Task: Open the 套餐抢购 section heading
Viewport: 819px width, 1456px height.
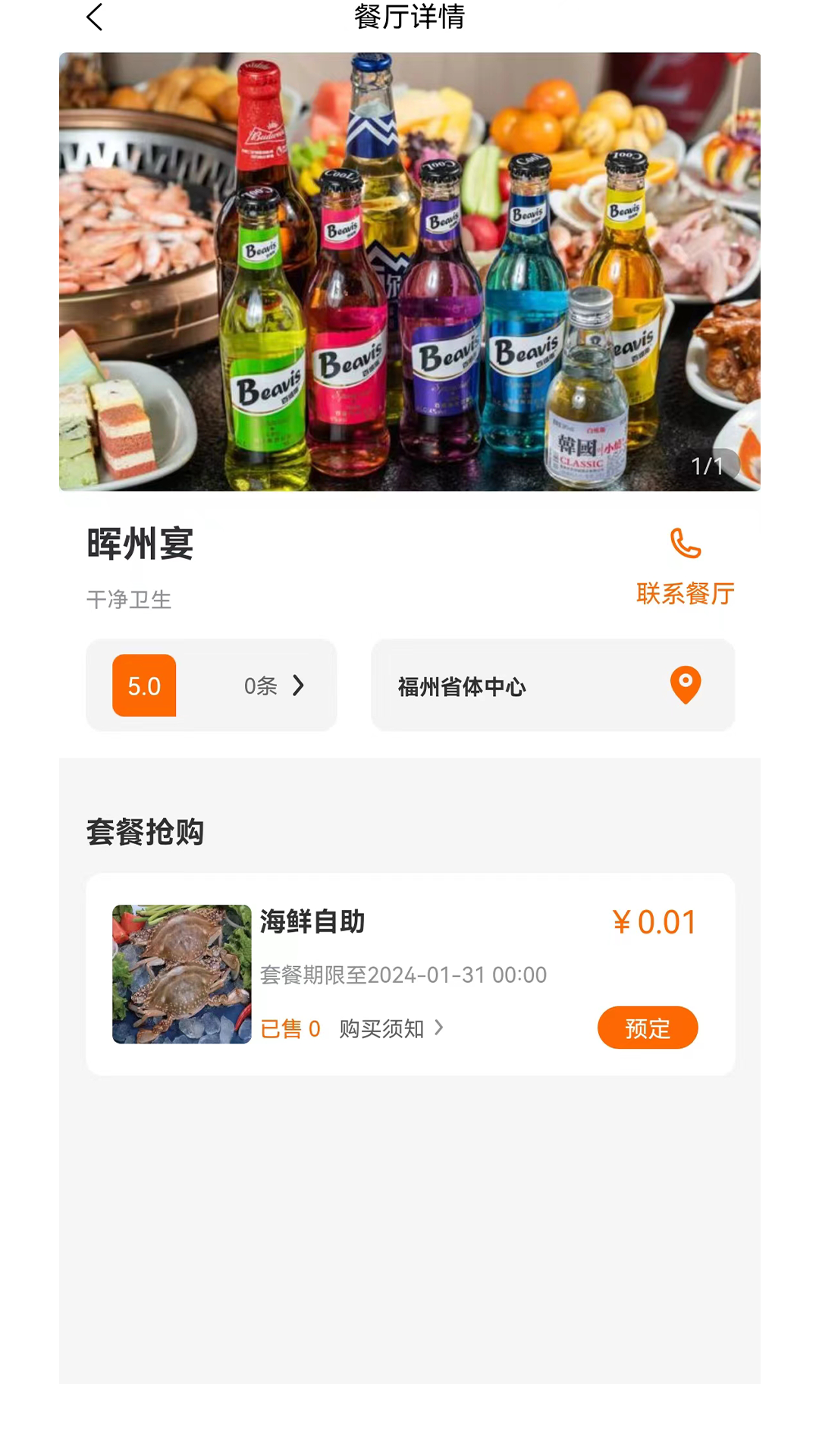Action: coord(144,832)
